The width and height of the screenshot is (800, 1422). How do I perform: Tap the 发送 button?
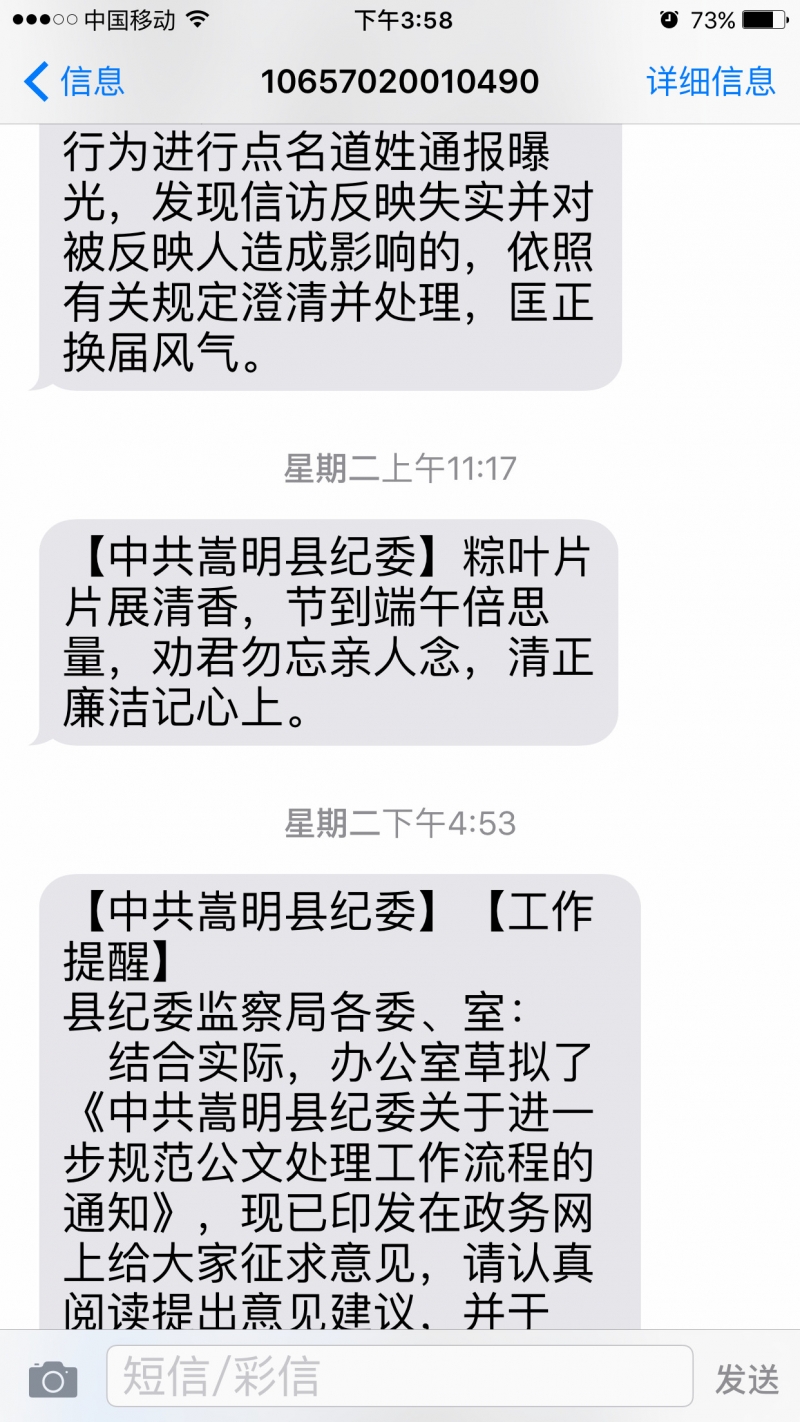coord(746,1379)
